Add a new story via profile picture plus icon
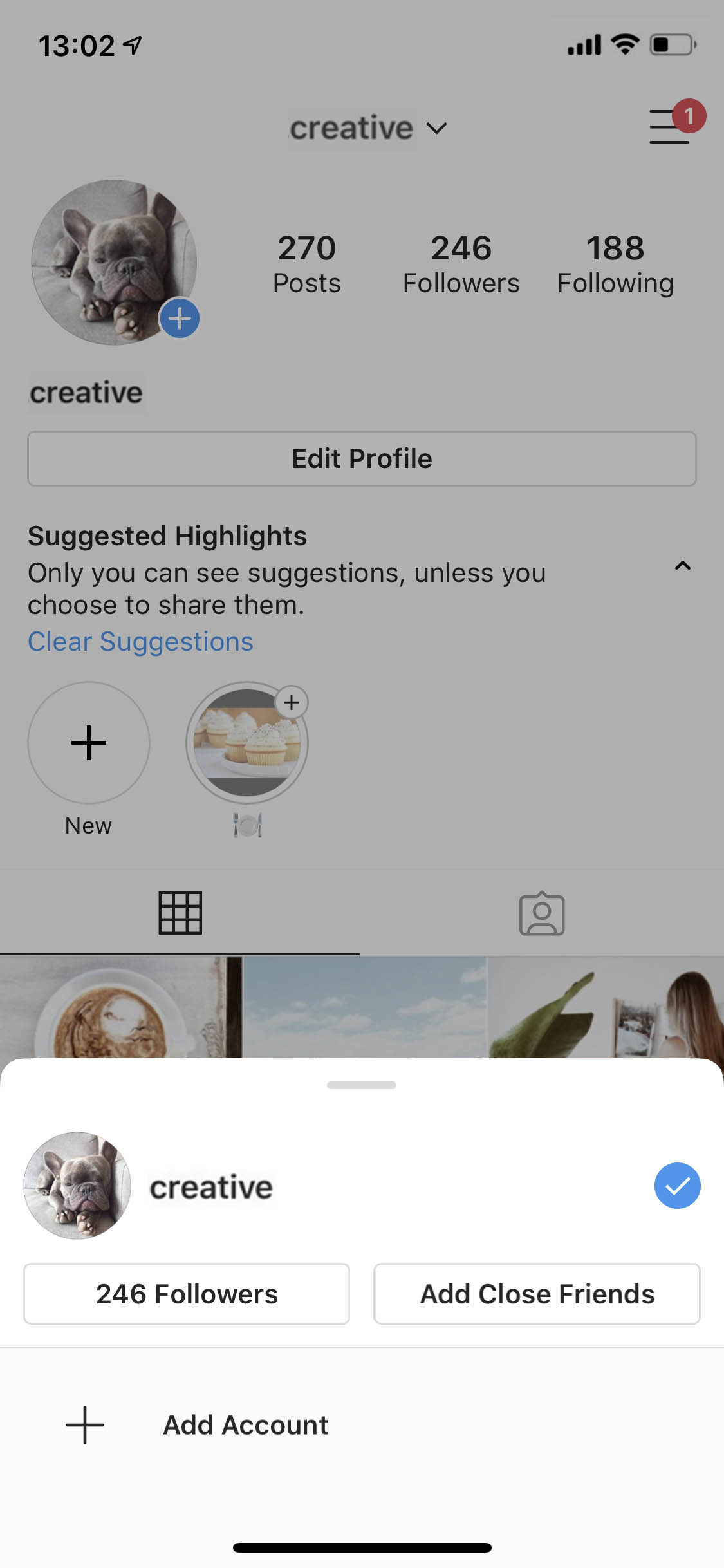Screen dimensions: 724x1568 180,318
